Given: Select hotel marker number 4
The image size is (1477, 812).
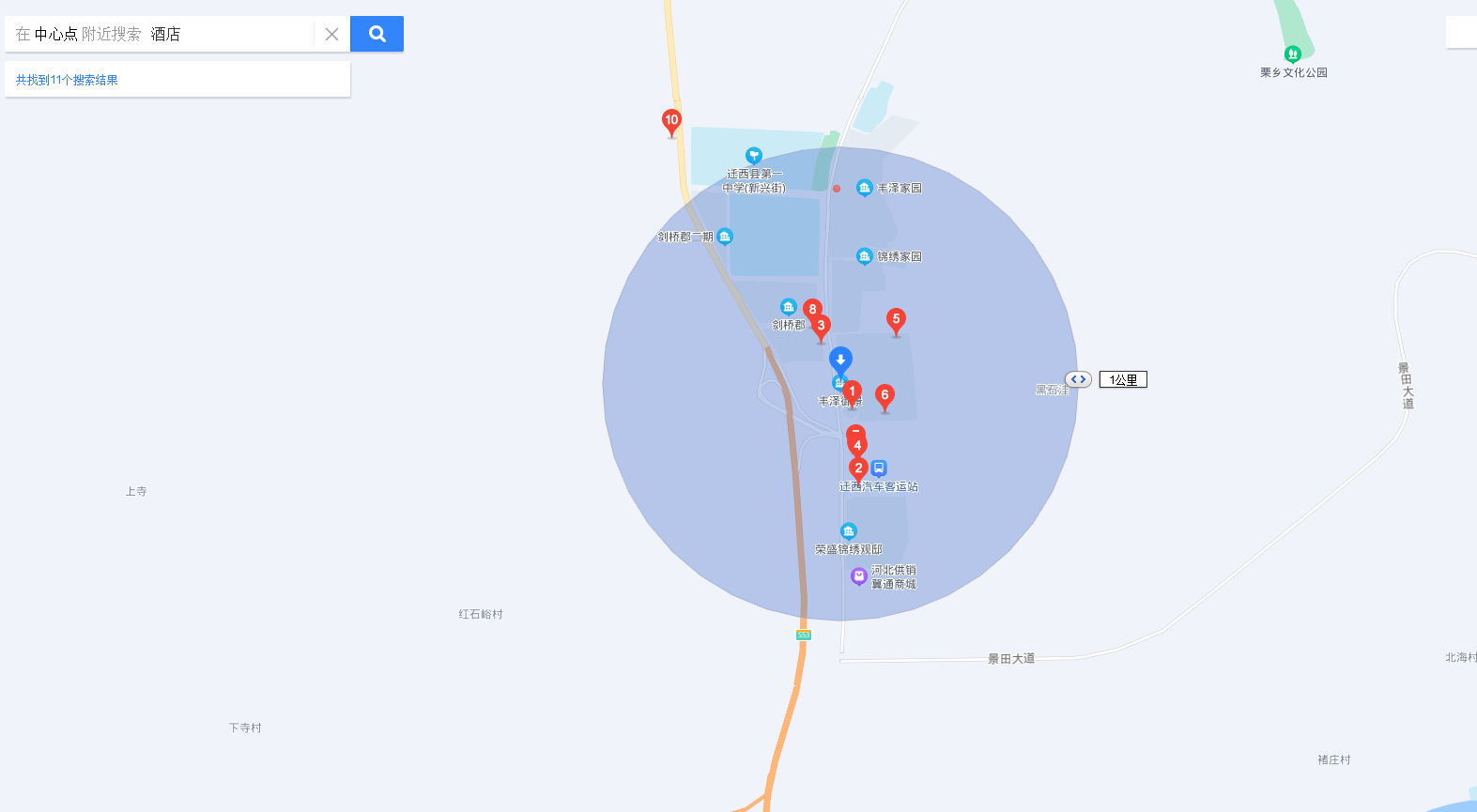Looking at the screenshot, I should (x=857, y=446).
